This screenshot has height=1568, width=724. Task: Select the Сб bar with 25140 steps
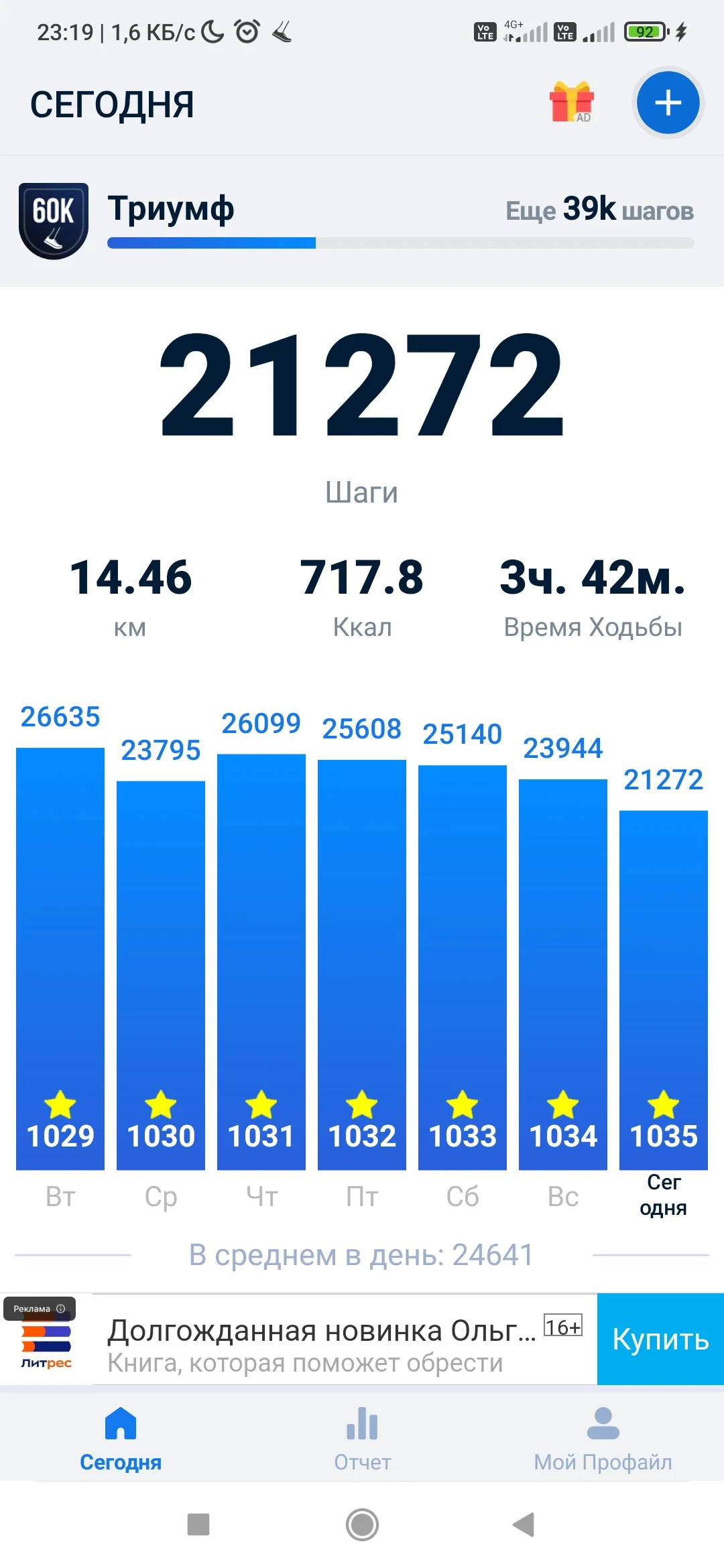pyautogui.click(x=463, y=967)
